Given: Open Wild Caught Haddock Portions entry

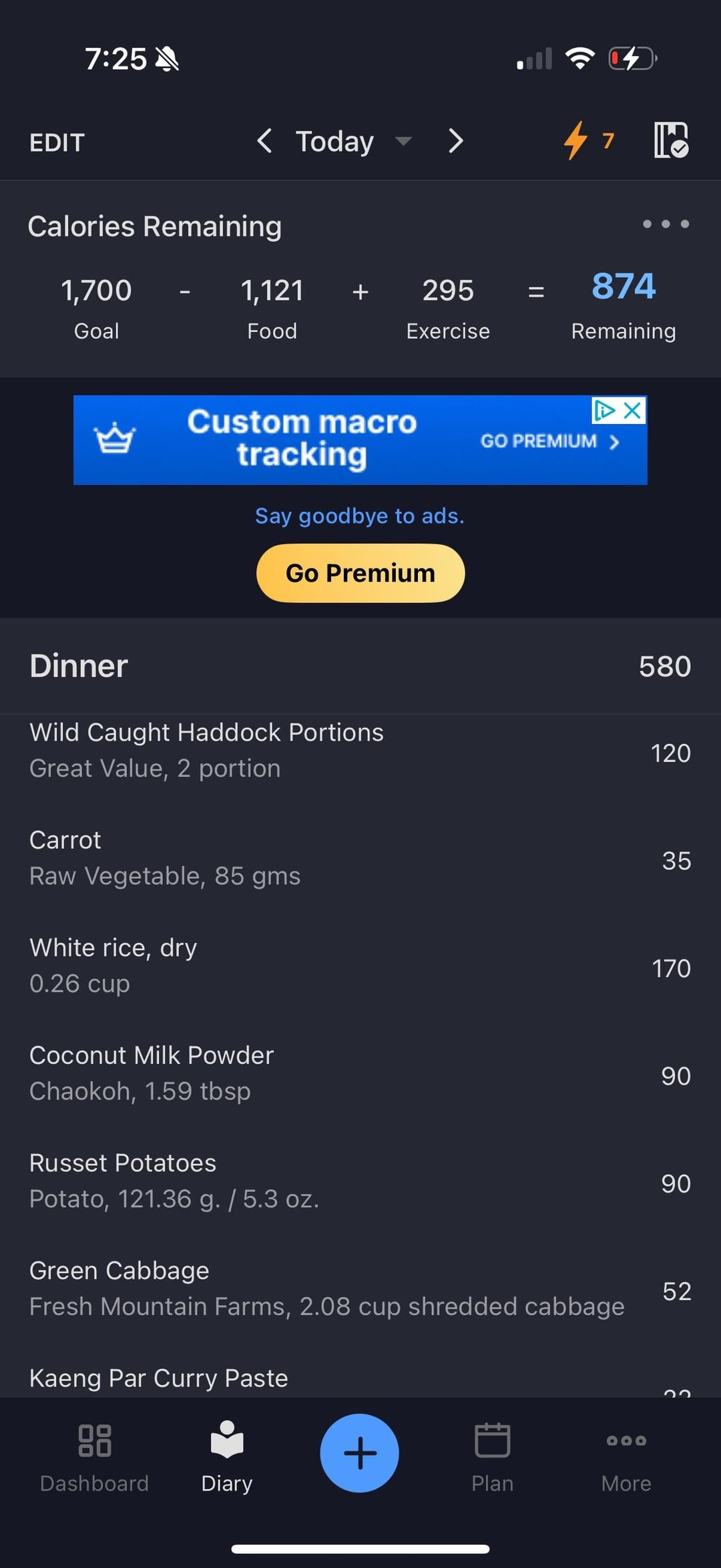Looking at the screenshot, I should pyautogui.click(x=334, y=751).
